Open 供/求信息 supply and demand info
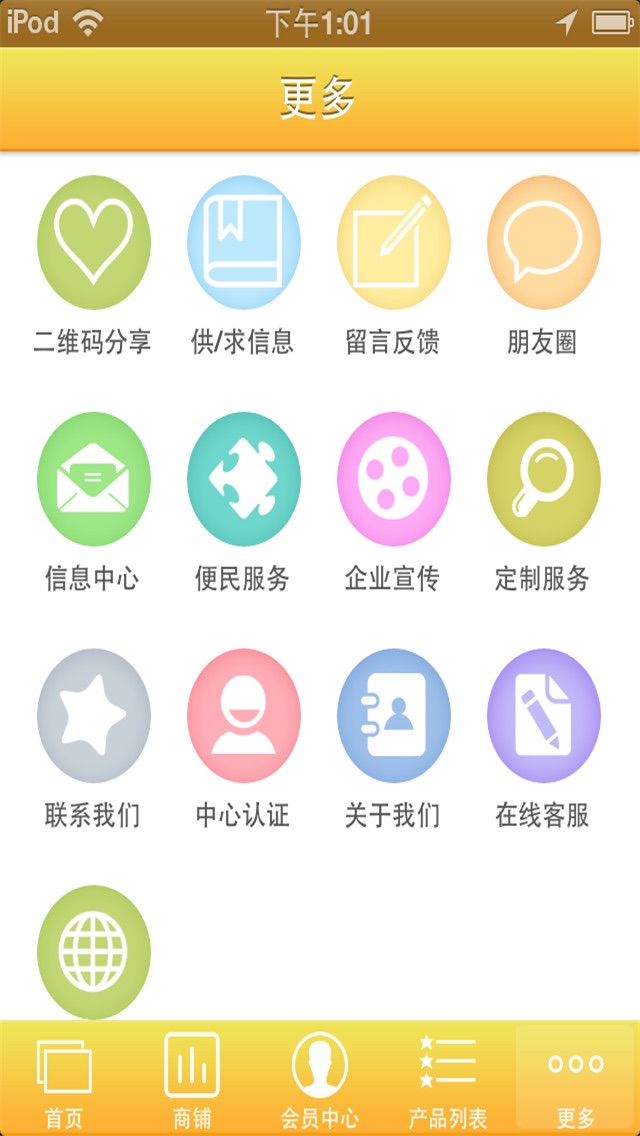The image size is (640, 1136). click(x=243, y=243)
